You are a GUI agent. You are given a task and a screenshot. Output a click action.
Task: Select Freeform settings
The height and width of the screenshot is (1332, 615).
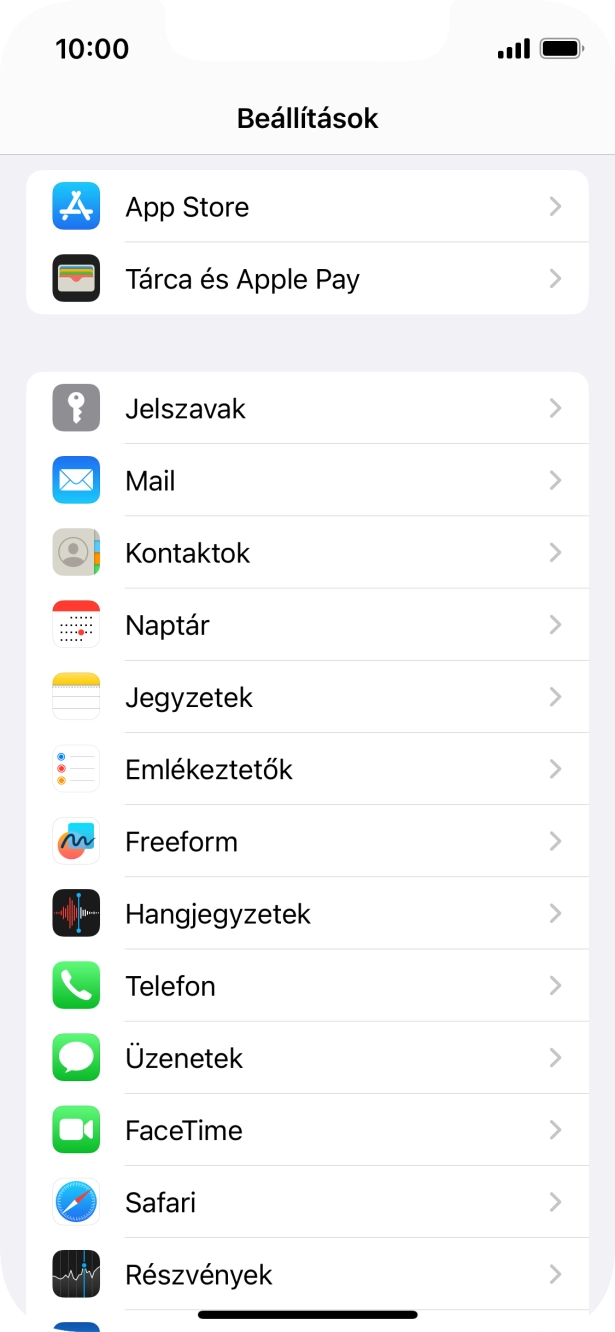click(x=307, y=841)
